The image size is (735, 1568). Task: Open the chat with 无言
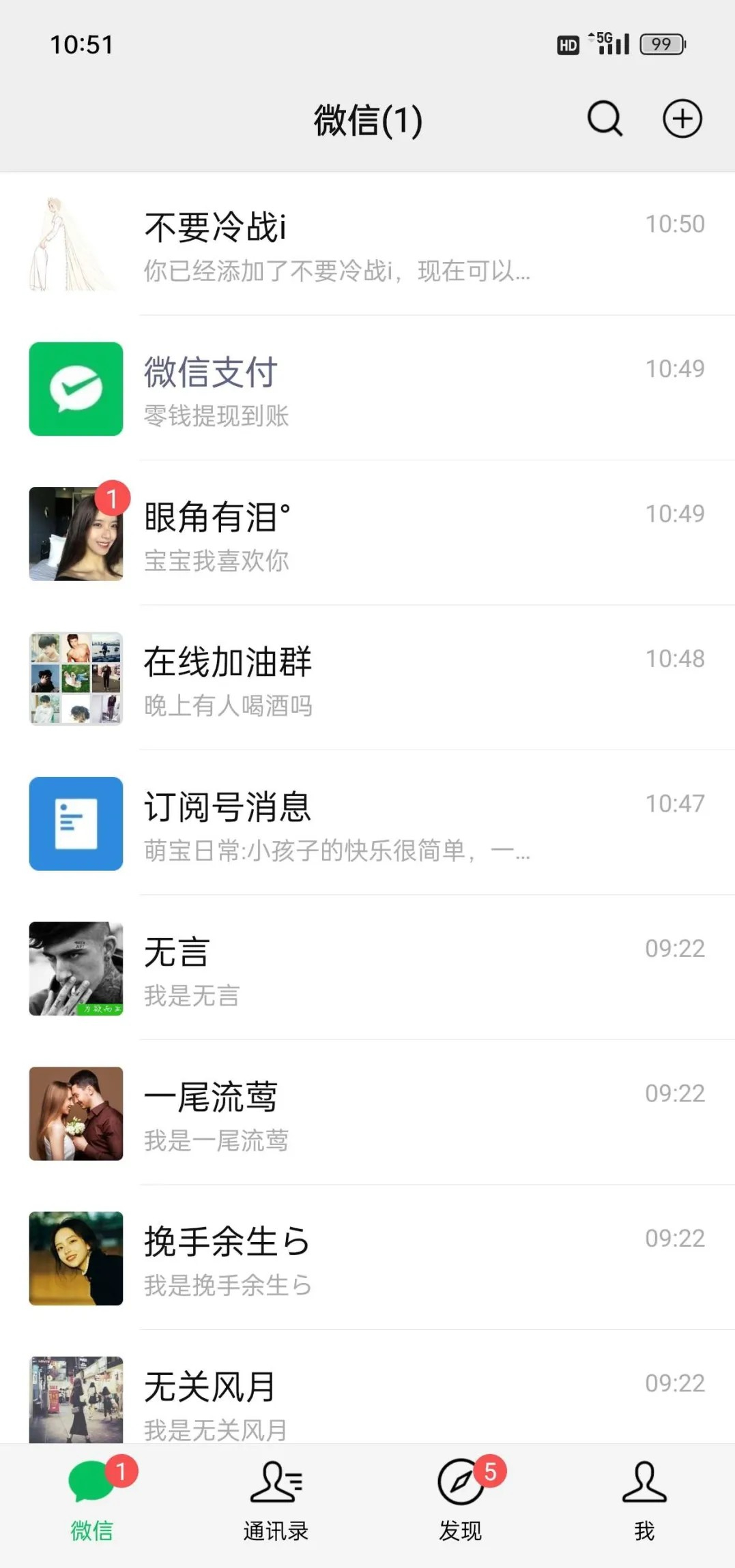click(369, 969)
